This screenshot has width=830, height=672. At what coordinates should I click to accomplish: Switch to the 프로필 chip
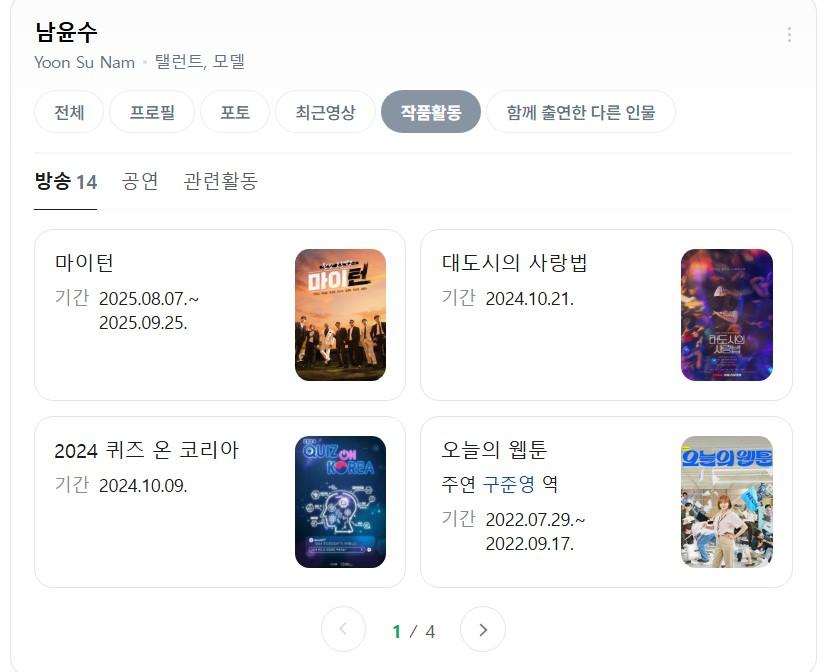tap(152, 112)
